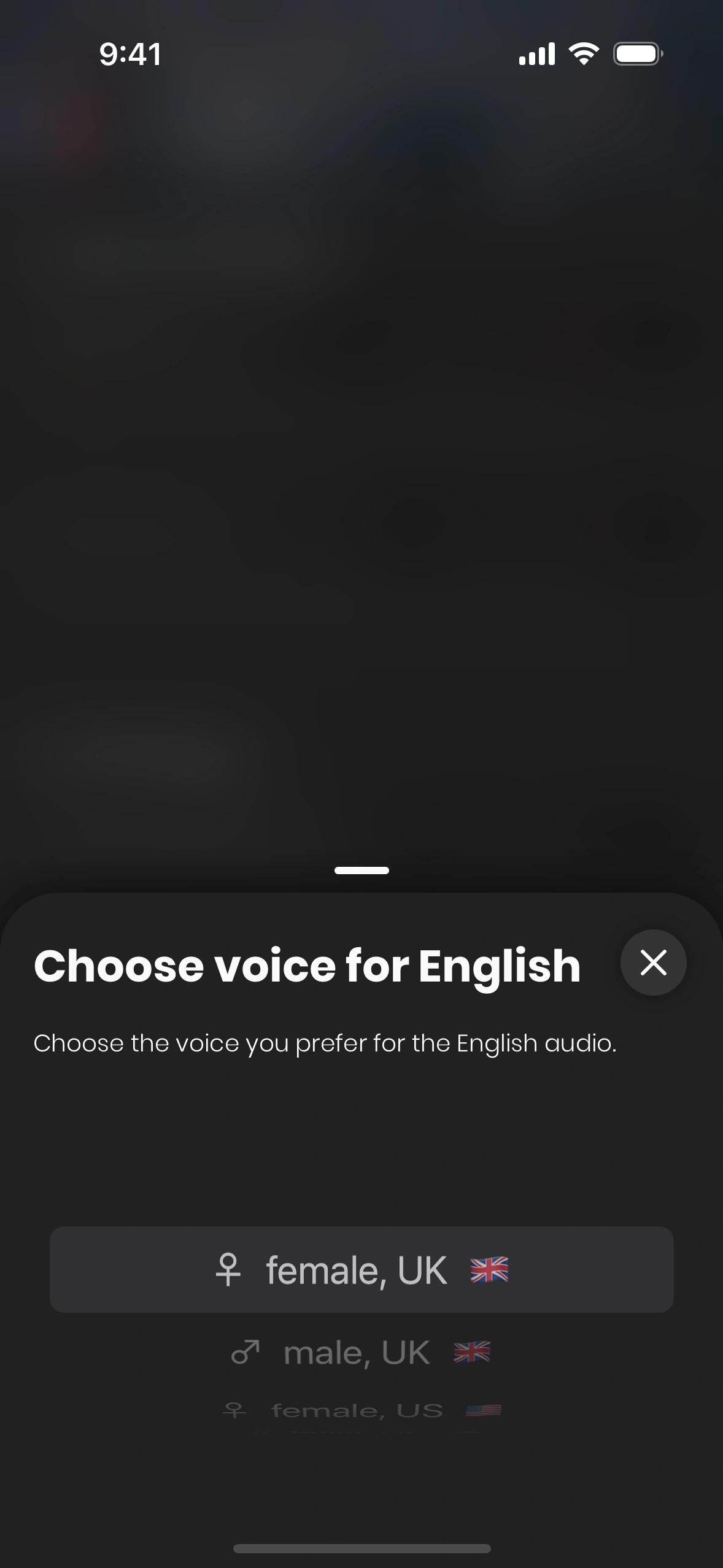Viewport: 723px width, 1568px height.
Task: Close the voice selection sheet
Action: (653, 963)
